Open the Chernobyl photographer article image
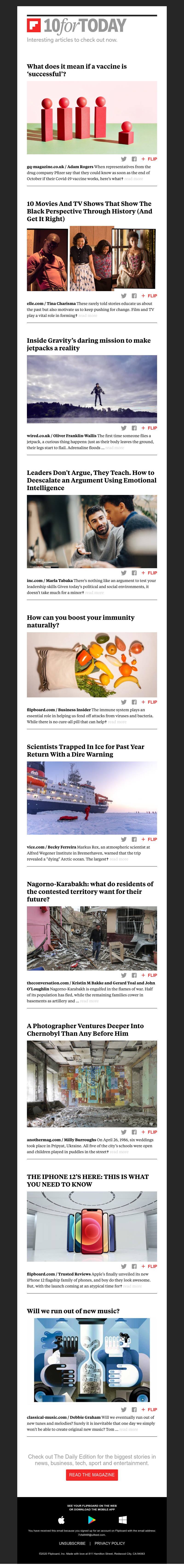 [92, 1083]
